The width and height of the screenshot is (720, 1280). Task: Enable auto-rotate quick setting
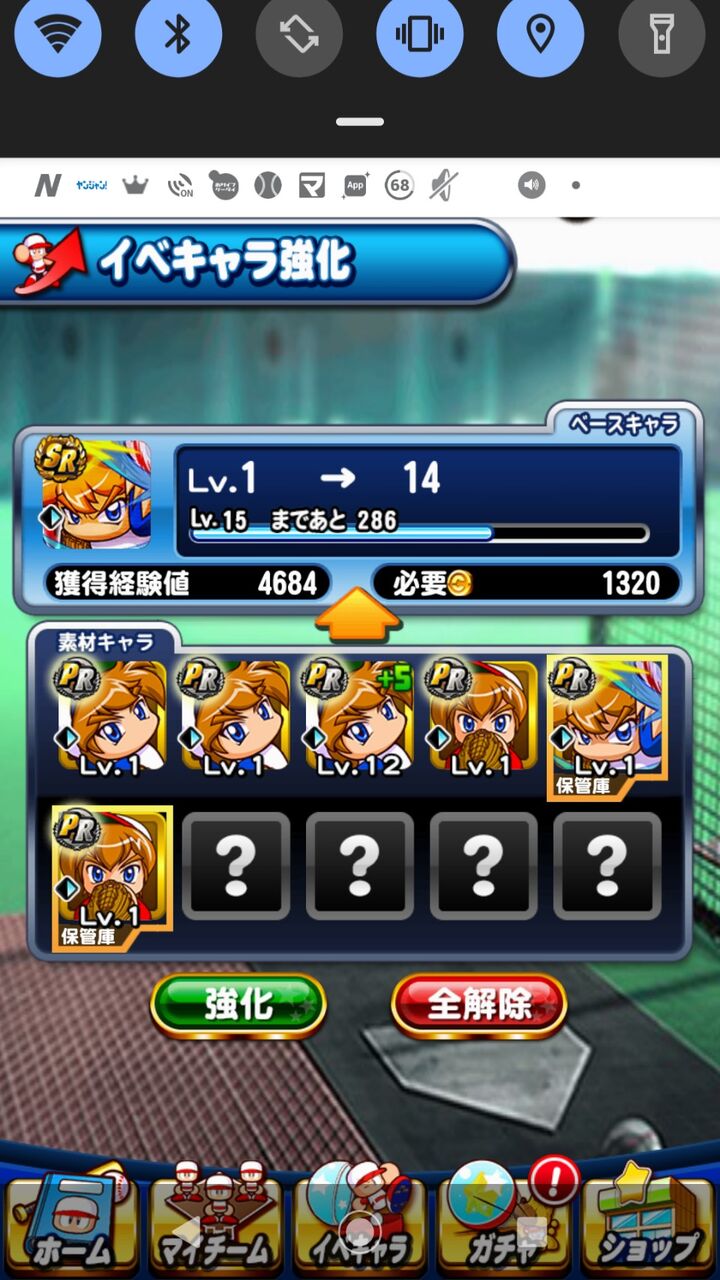[299, 35]
